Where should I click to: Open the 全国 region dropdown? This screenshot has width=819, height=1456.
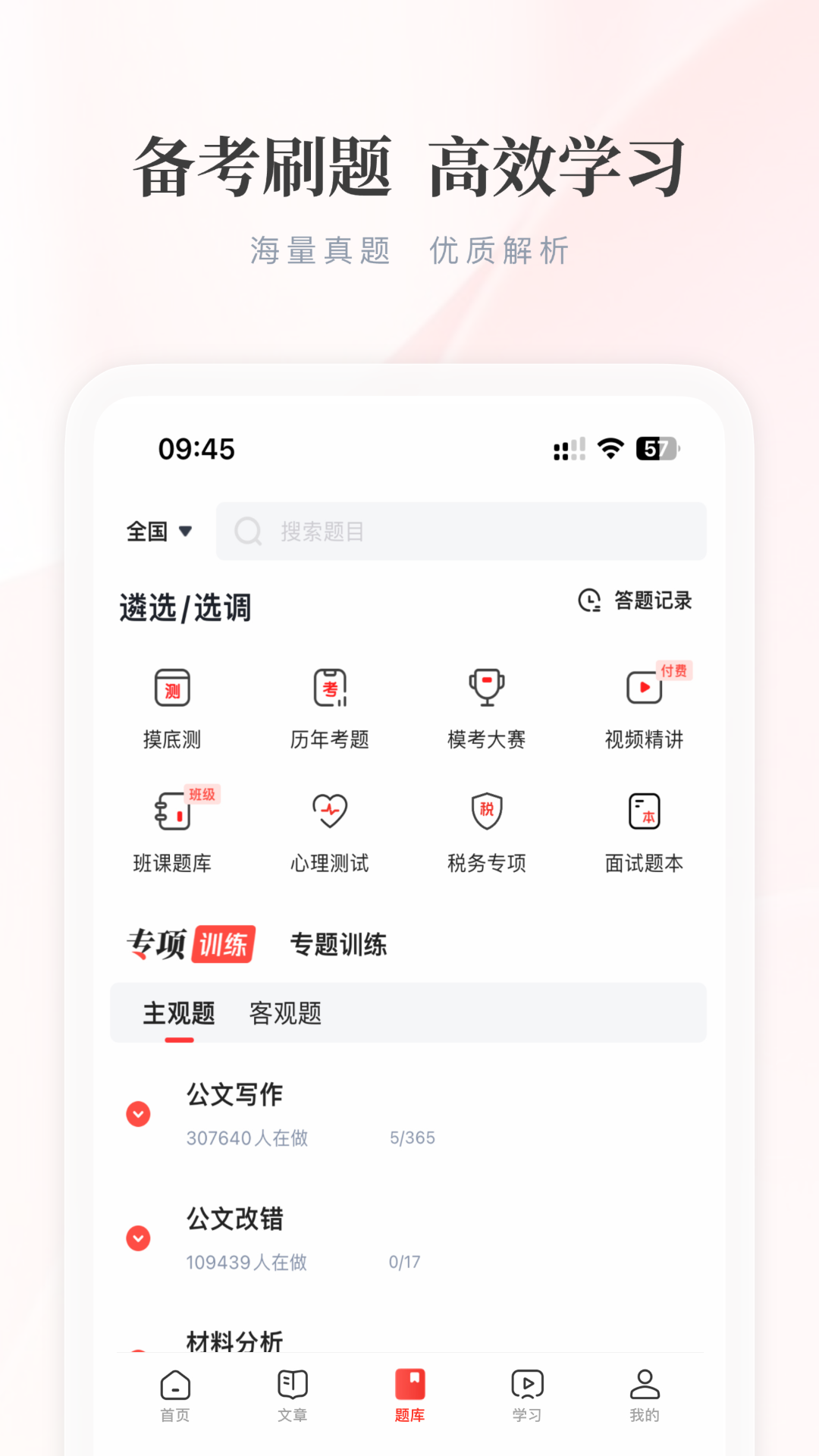coord(158,532)
